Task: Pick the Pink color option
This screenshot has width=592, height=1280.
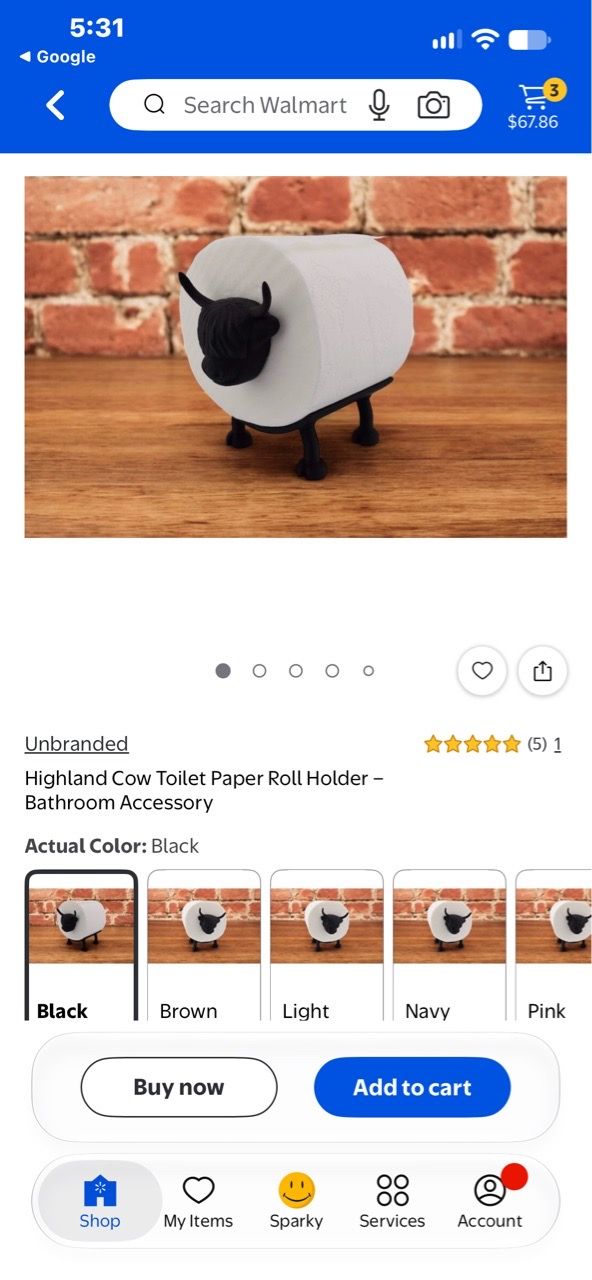Action: 554,945
